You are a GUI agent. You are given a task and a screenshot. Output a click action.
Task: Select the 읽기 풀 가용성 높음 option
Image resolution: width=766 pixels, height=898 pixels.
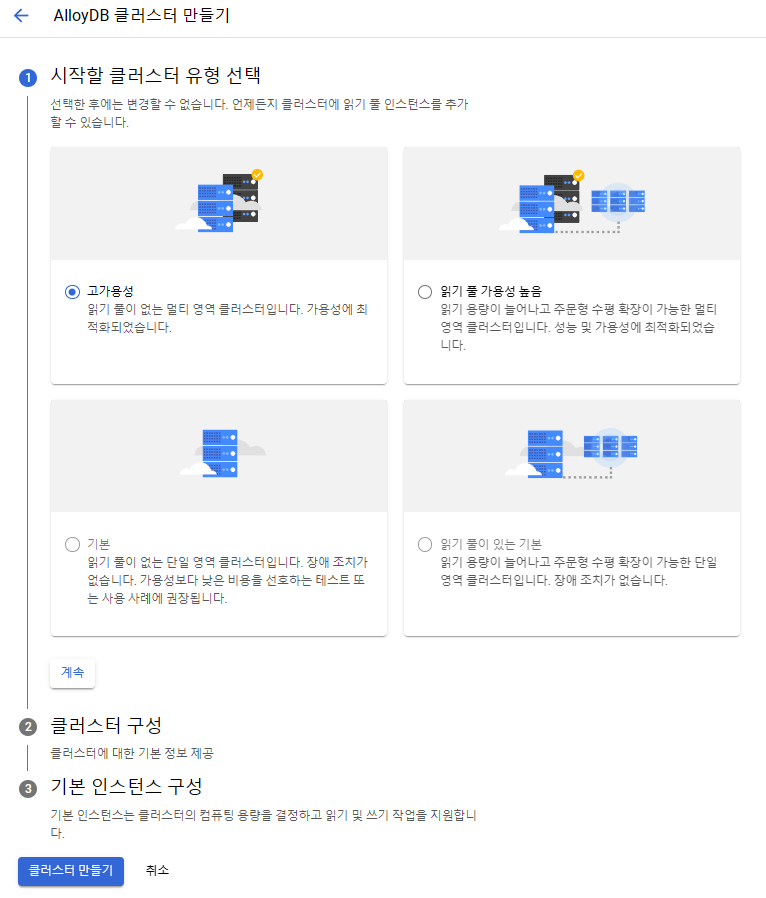pos(425,291)
